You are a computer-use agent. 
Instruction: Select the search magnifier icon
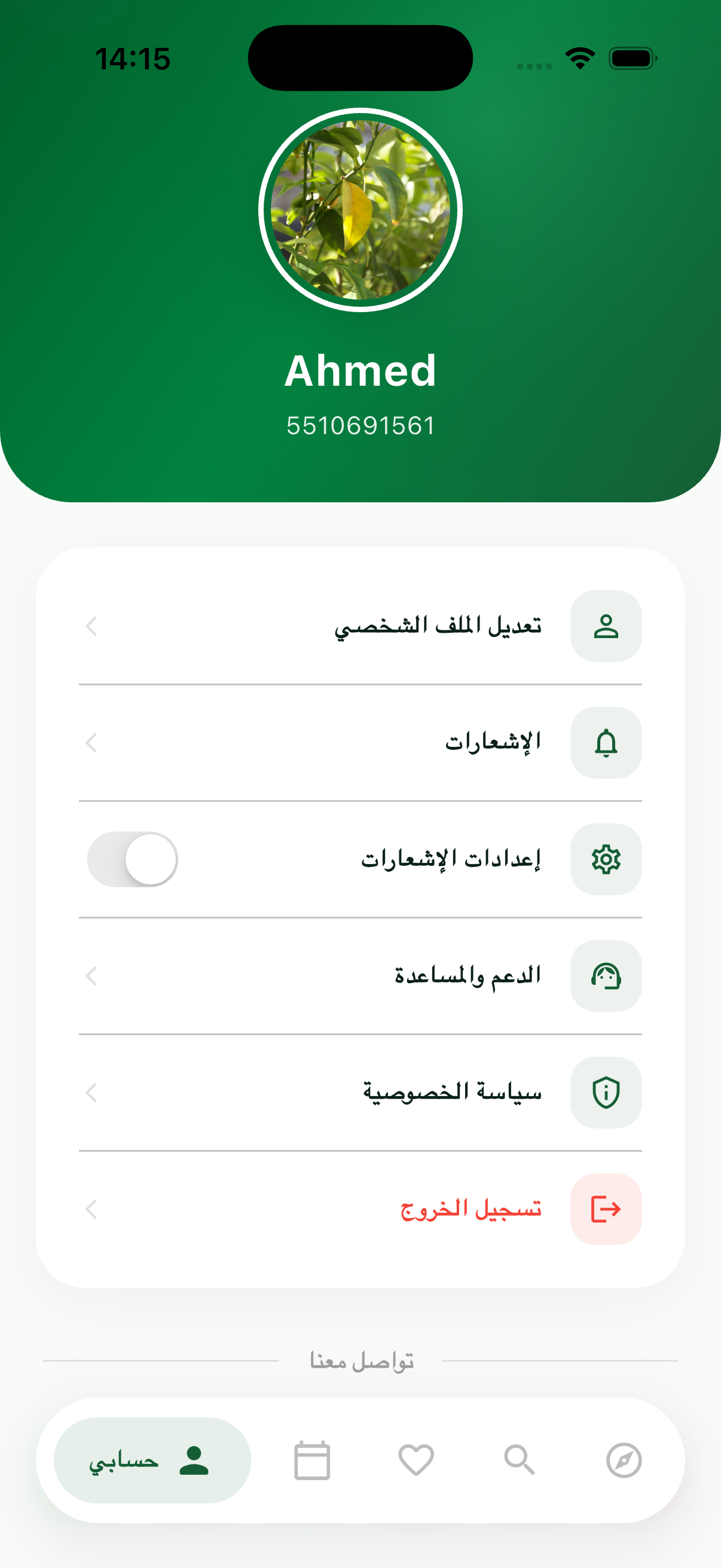tap(518, 1463)
